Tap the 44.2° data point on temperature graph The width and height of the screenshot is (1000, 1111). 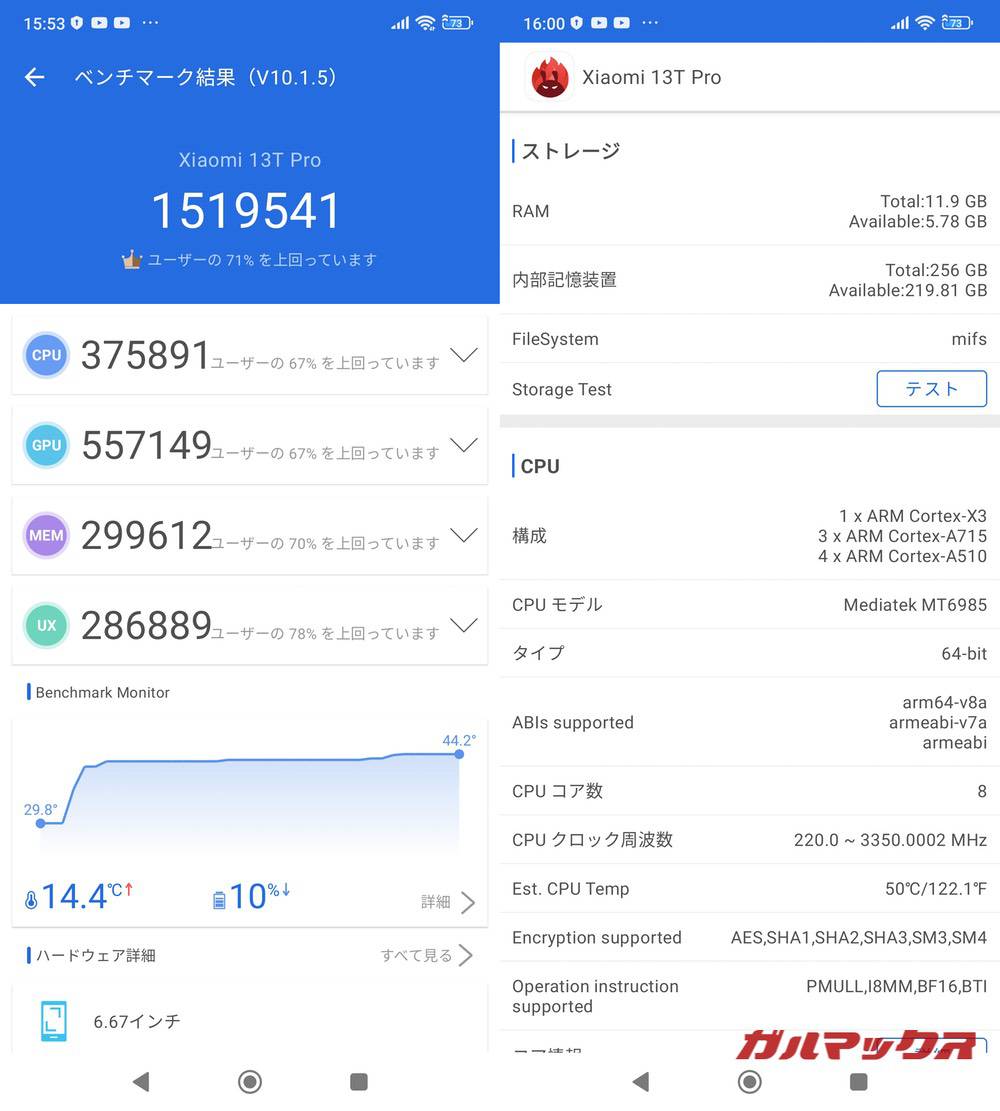pos(459,754)
